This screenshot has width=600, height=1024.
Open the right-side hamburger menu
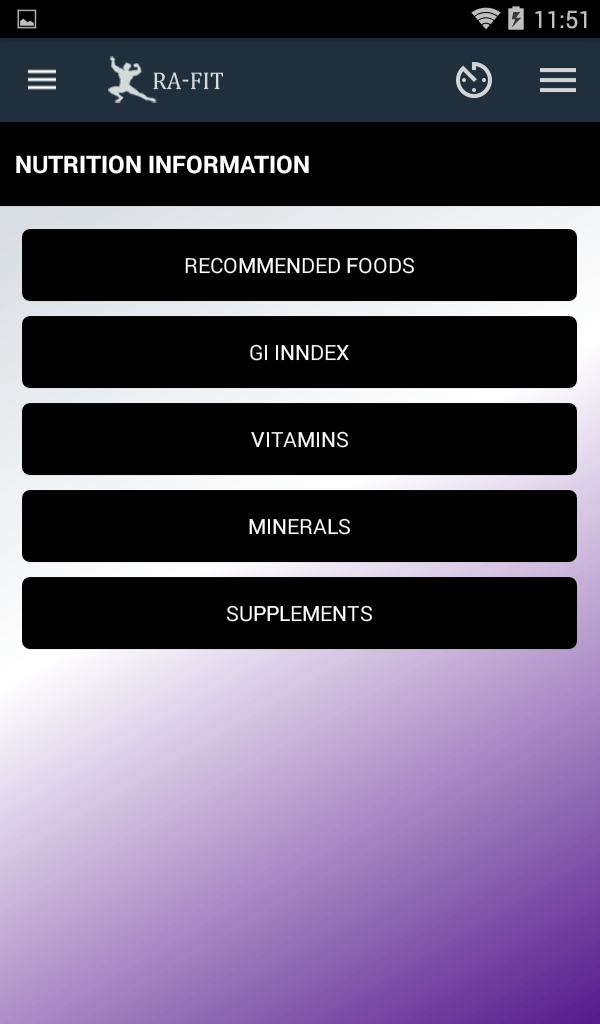tap(558, 80)
